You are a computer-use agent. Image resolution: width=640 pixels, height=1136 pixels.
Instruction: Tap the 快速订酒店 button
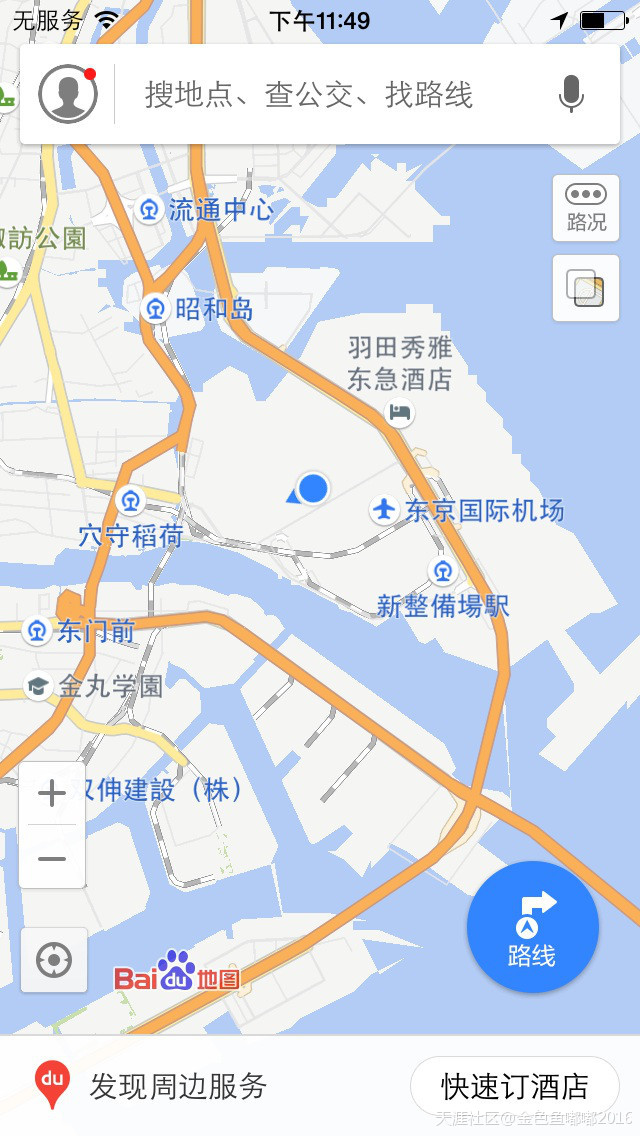(515, 1086)
